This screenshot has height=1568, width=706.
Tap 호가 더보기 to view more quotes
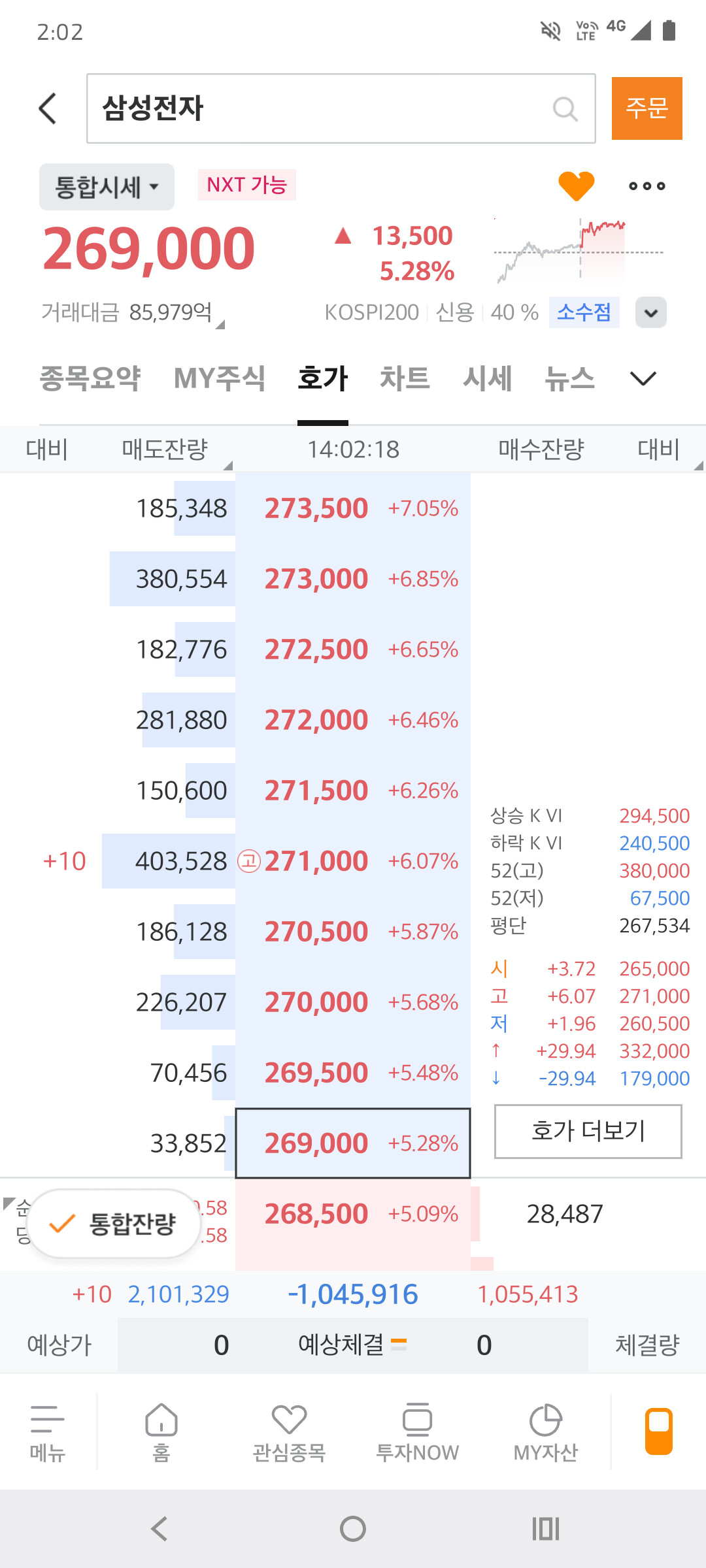point(588,1132)
